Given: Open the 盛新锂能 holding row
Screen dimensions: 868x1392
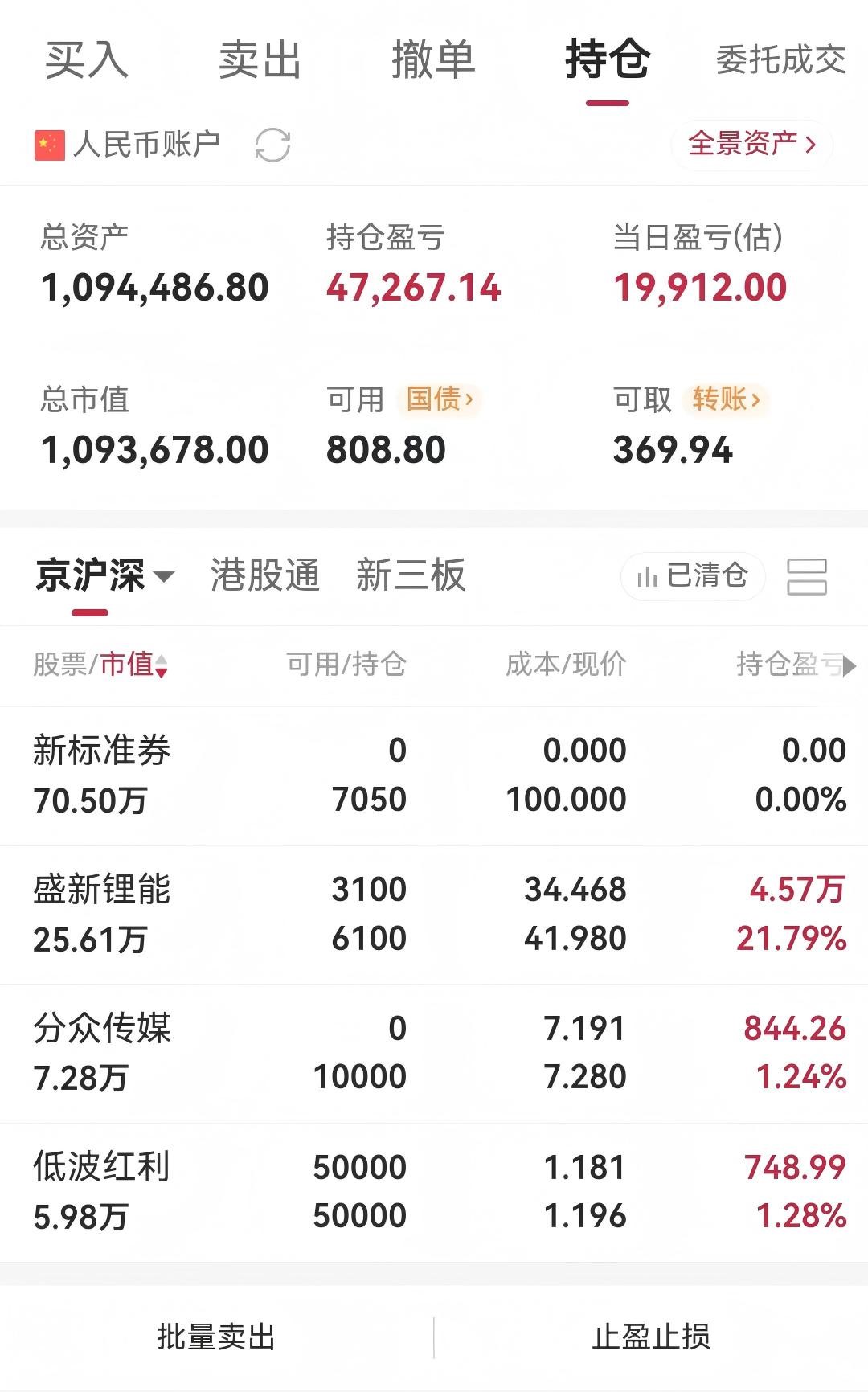Looking at the screenshot, I should [434, 915].
